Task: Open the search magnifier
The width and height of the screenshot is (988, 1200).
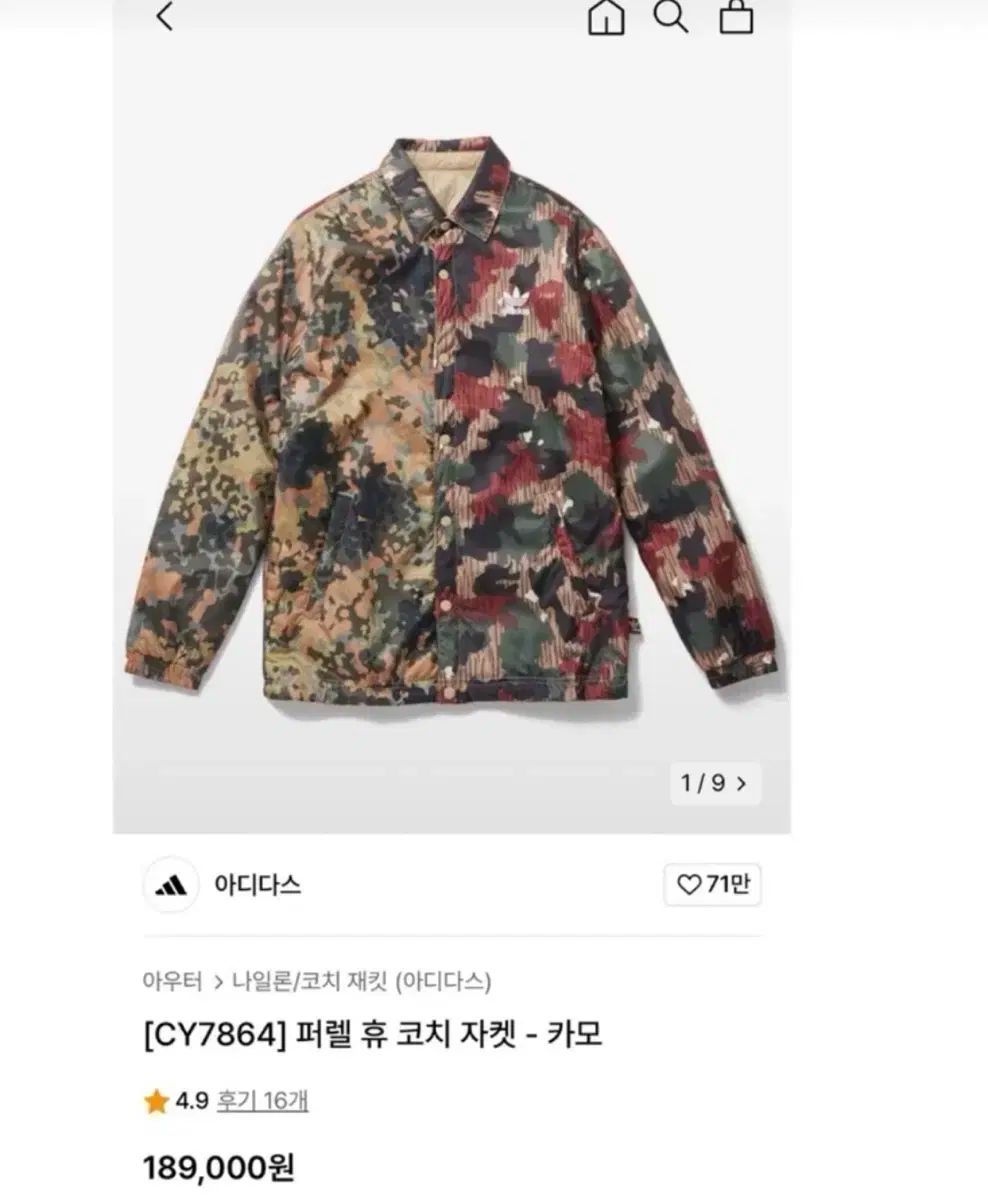Action: tap(670, 17)
